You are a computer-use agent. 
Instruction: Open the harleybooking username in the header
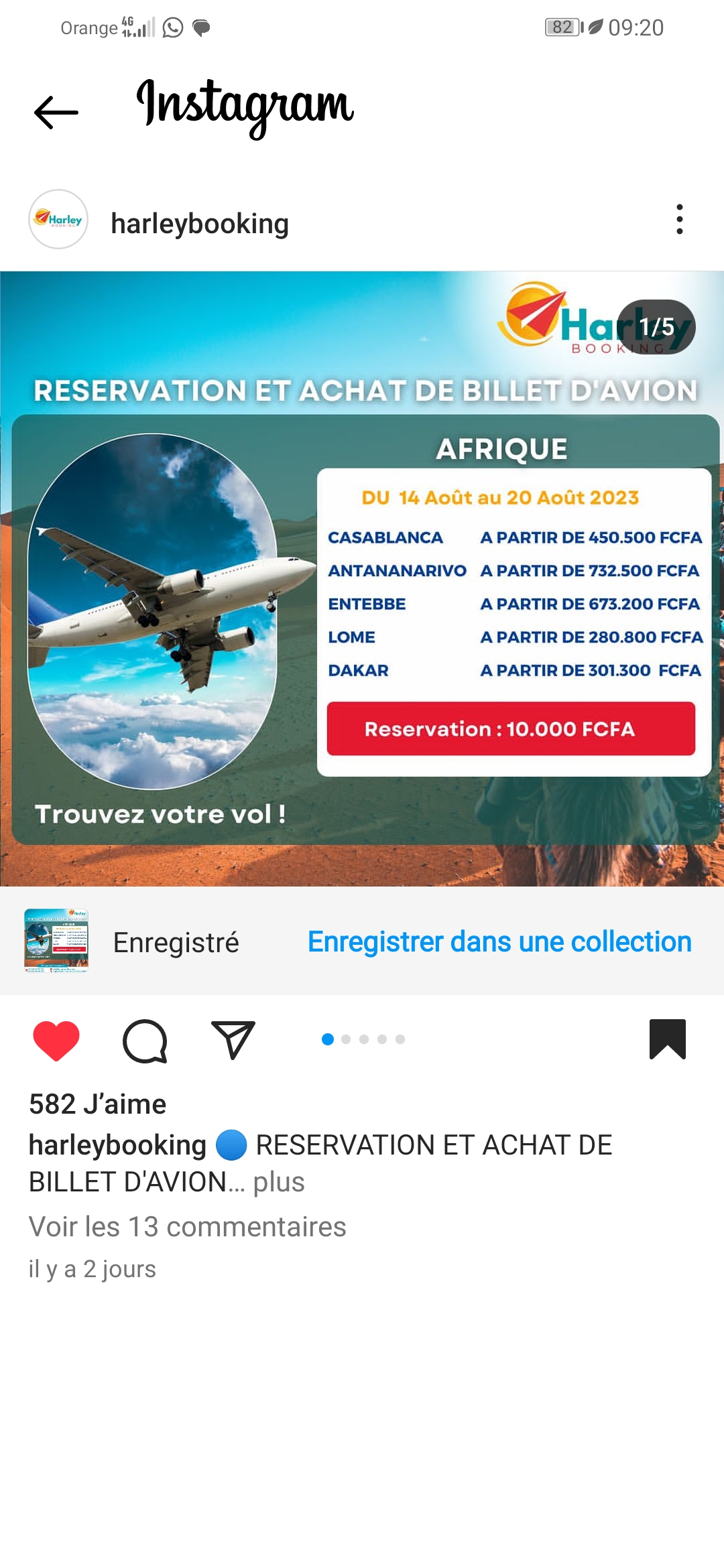pyautogui.click(x=199, y=224)
